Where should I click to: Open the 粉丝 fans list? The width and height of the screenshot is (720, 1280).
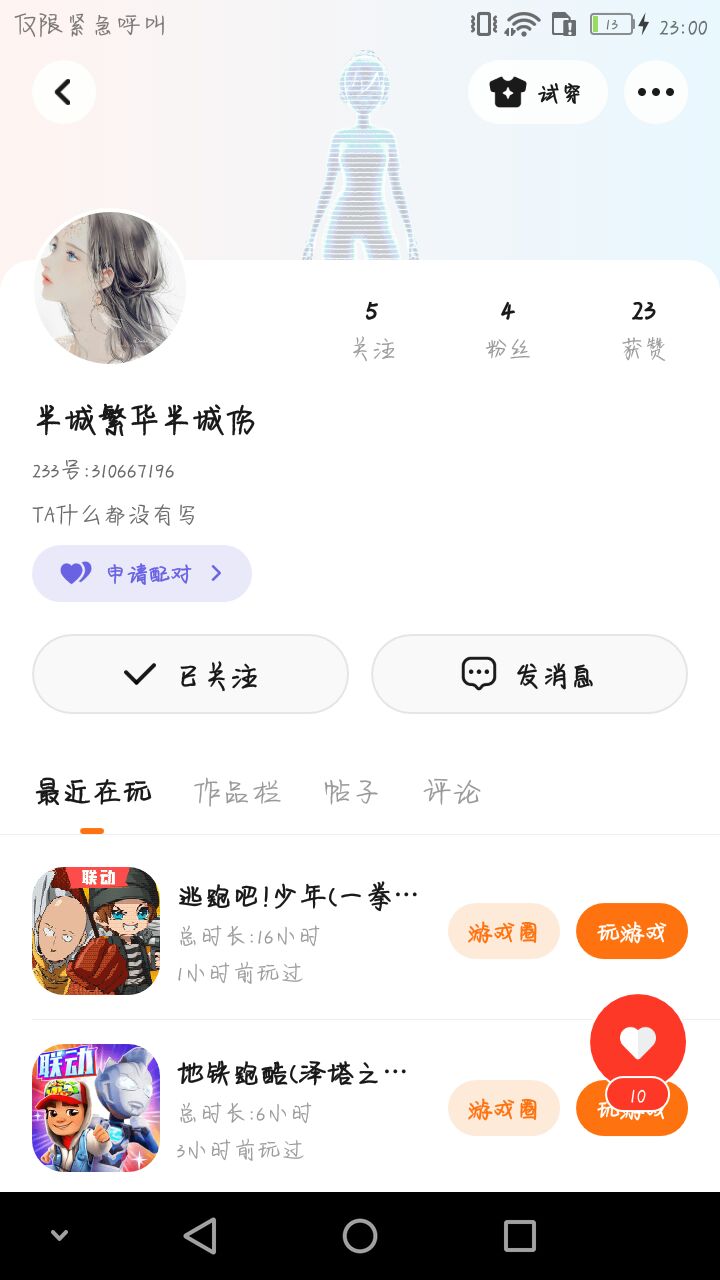[x=507, y=329]
